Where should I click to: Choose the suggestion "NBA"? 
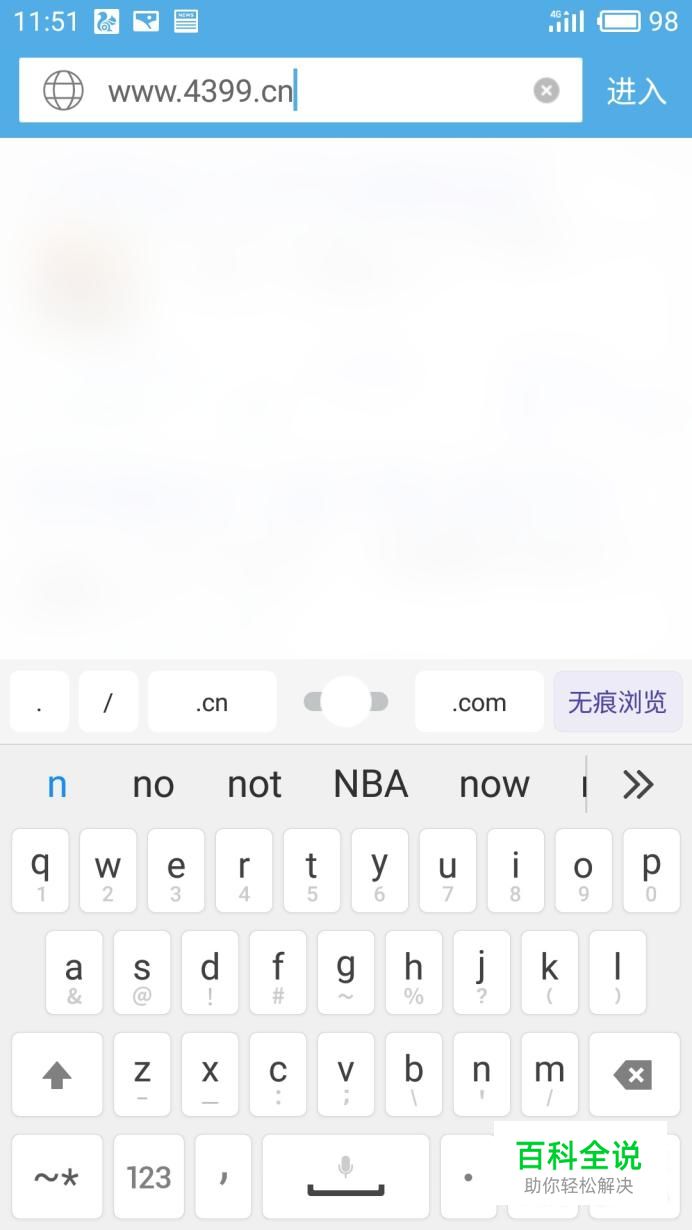click(371, 784)
